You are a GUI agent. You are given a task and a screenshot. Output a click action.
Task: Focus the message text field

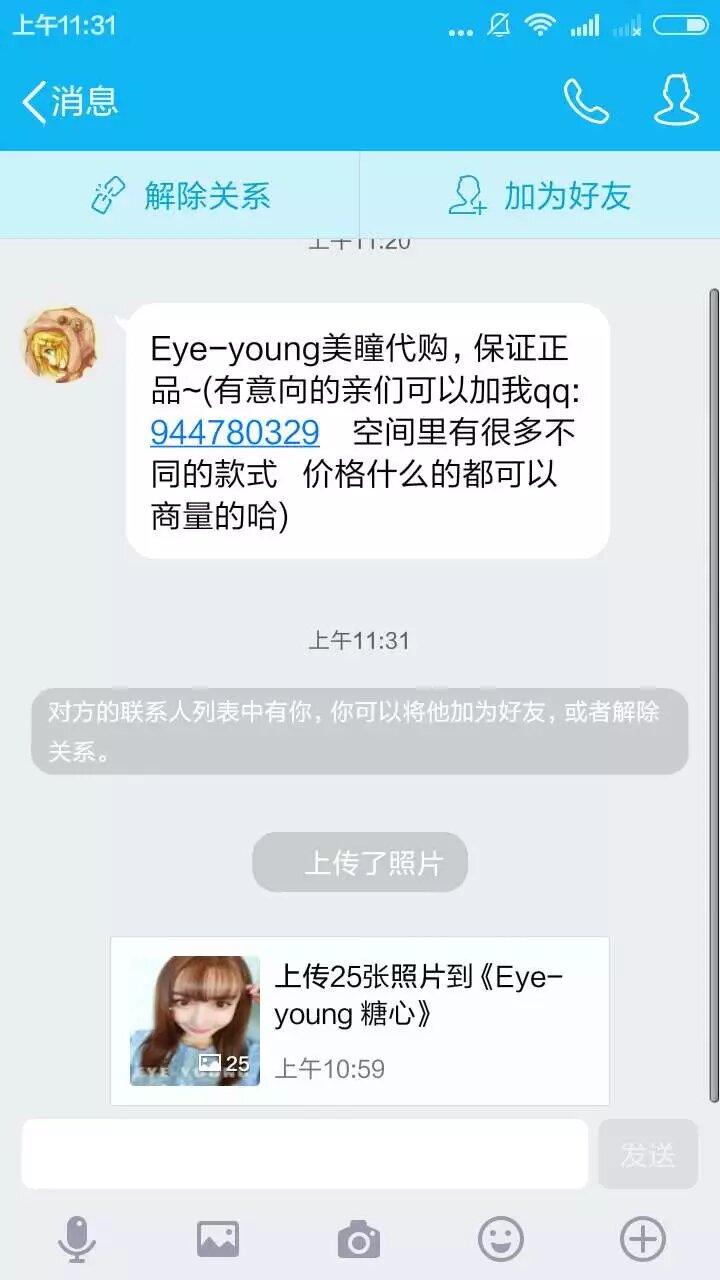point(304,1154)
